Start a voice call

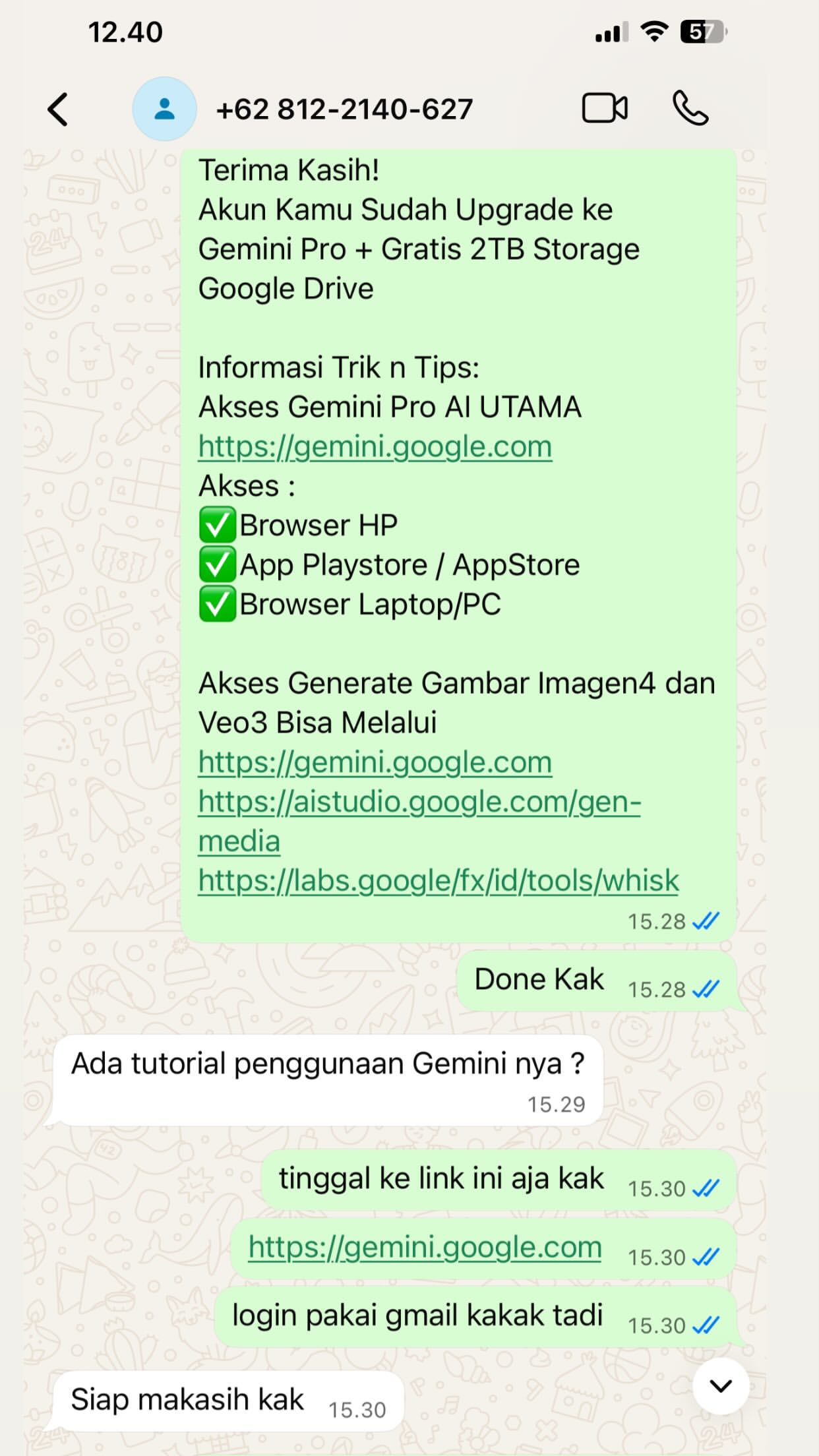(x=690, y=108)
